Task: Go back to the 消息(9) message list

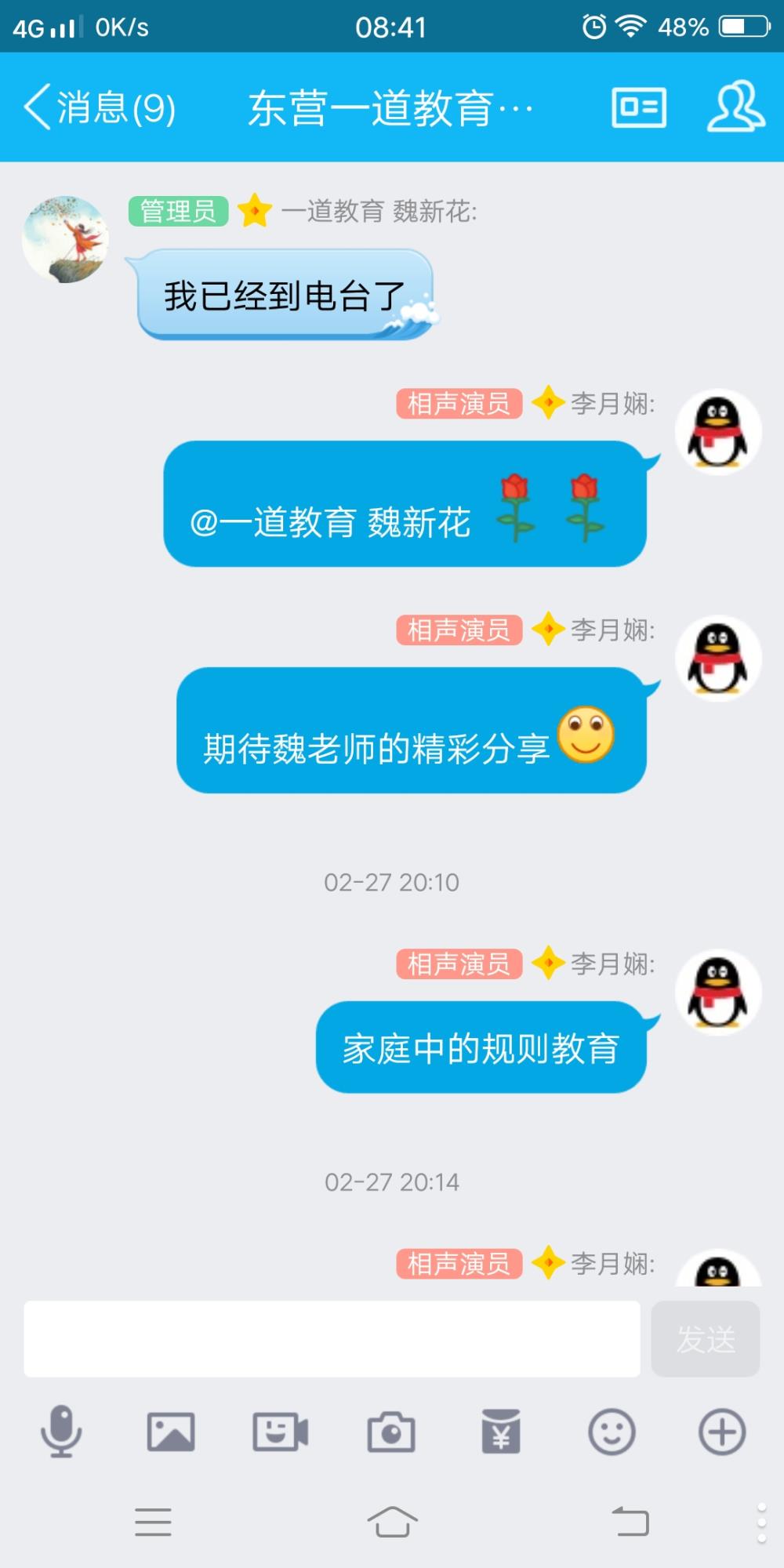Action: click(100, 107)
